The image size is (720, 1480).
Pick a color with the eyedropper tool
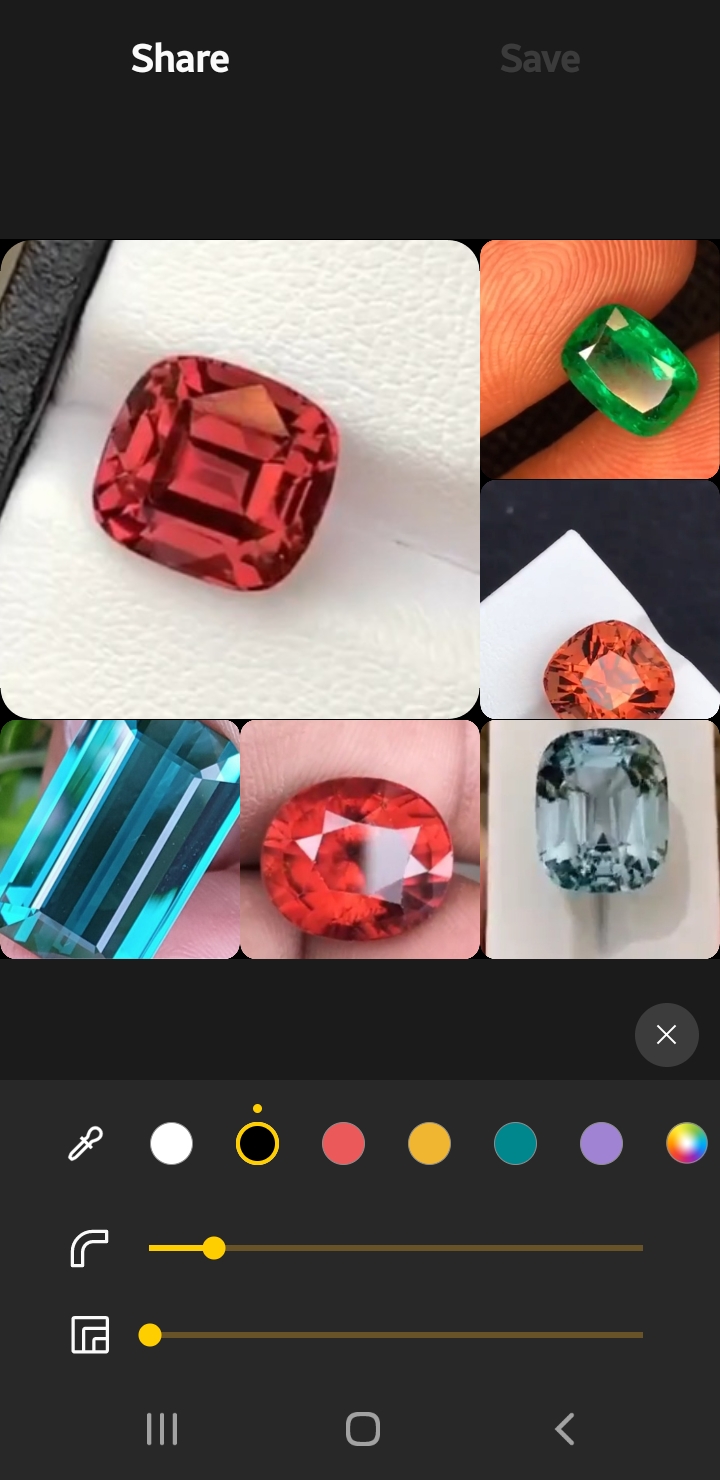click(85, 1143)
